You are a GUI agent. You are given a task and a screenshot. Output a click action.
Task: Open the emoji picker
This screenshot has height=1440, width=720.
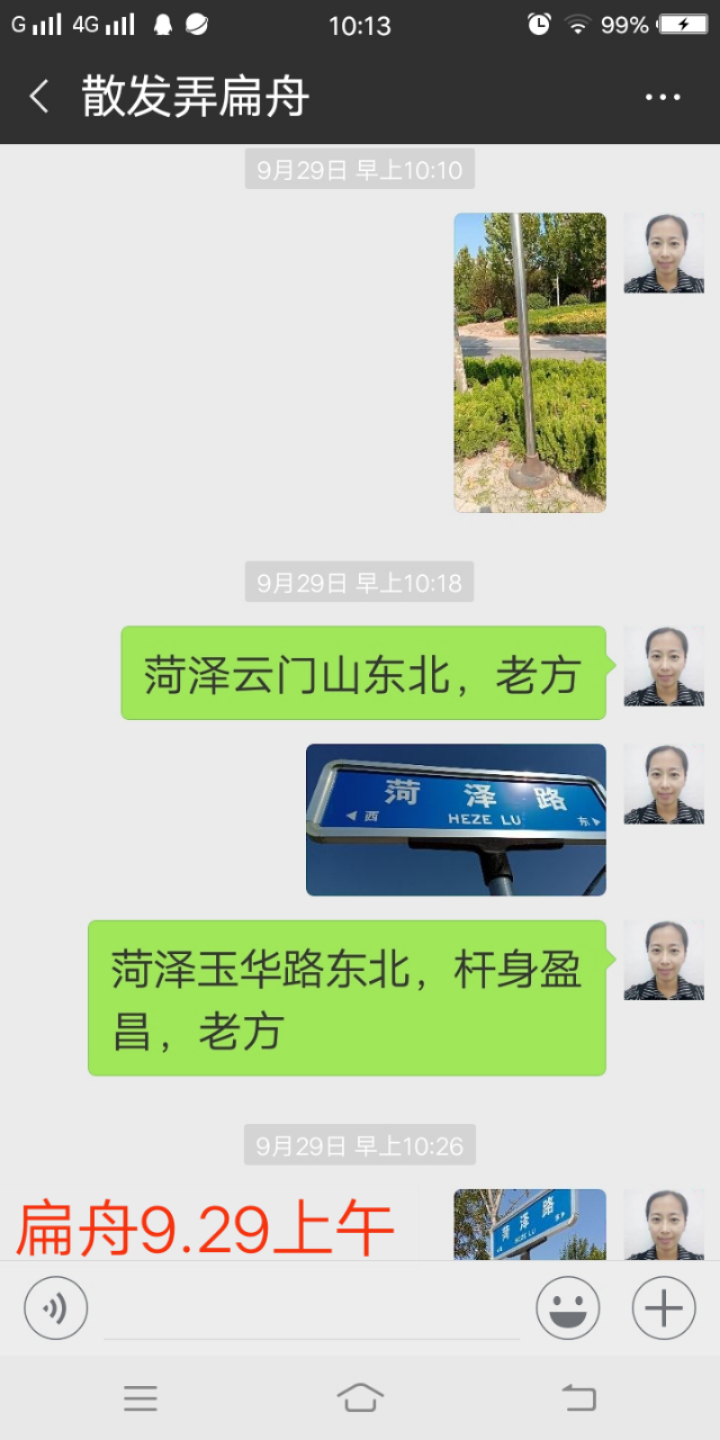[568, 1308]
